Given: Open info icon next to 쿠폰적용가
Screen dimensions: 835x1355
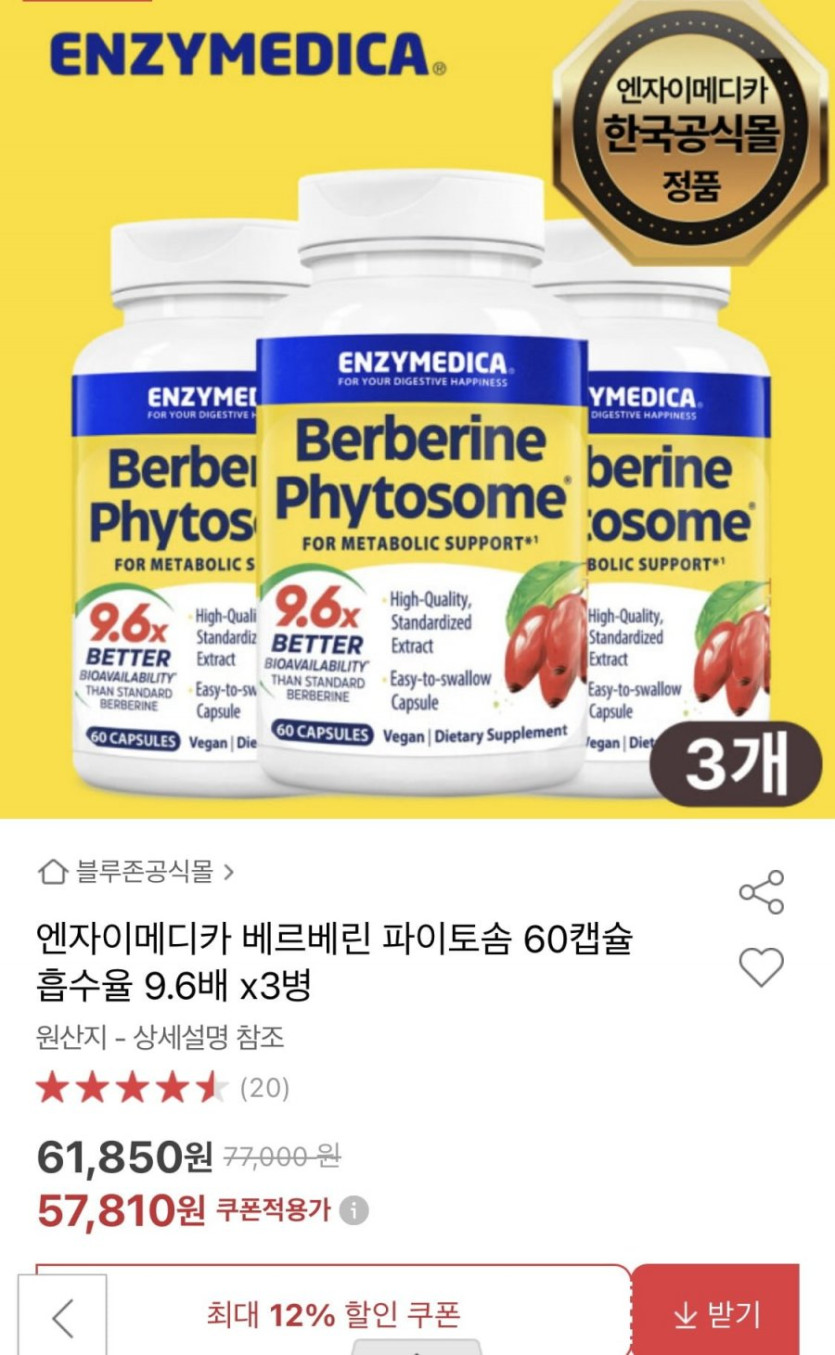Looking at the screenshot, I should (353, 1211).
